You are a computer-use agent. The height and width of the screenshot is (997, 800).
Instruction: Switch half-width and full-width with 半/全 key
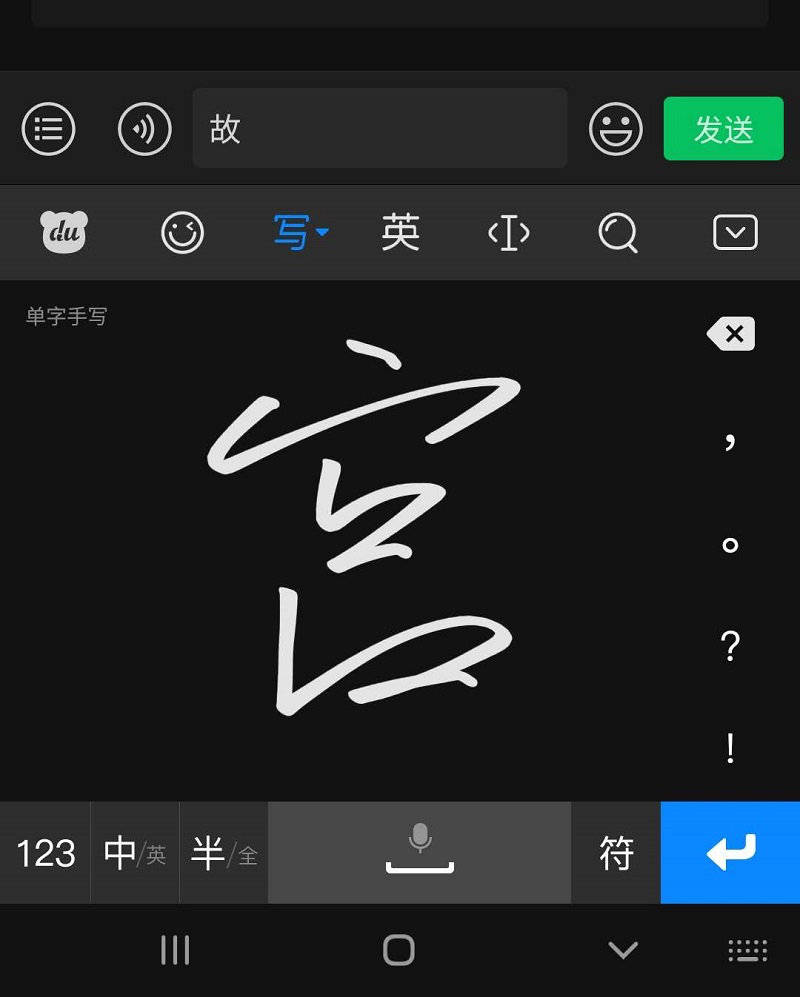coord(223,852)
